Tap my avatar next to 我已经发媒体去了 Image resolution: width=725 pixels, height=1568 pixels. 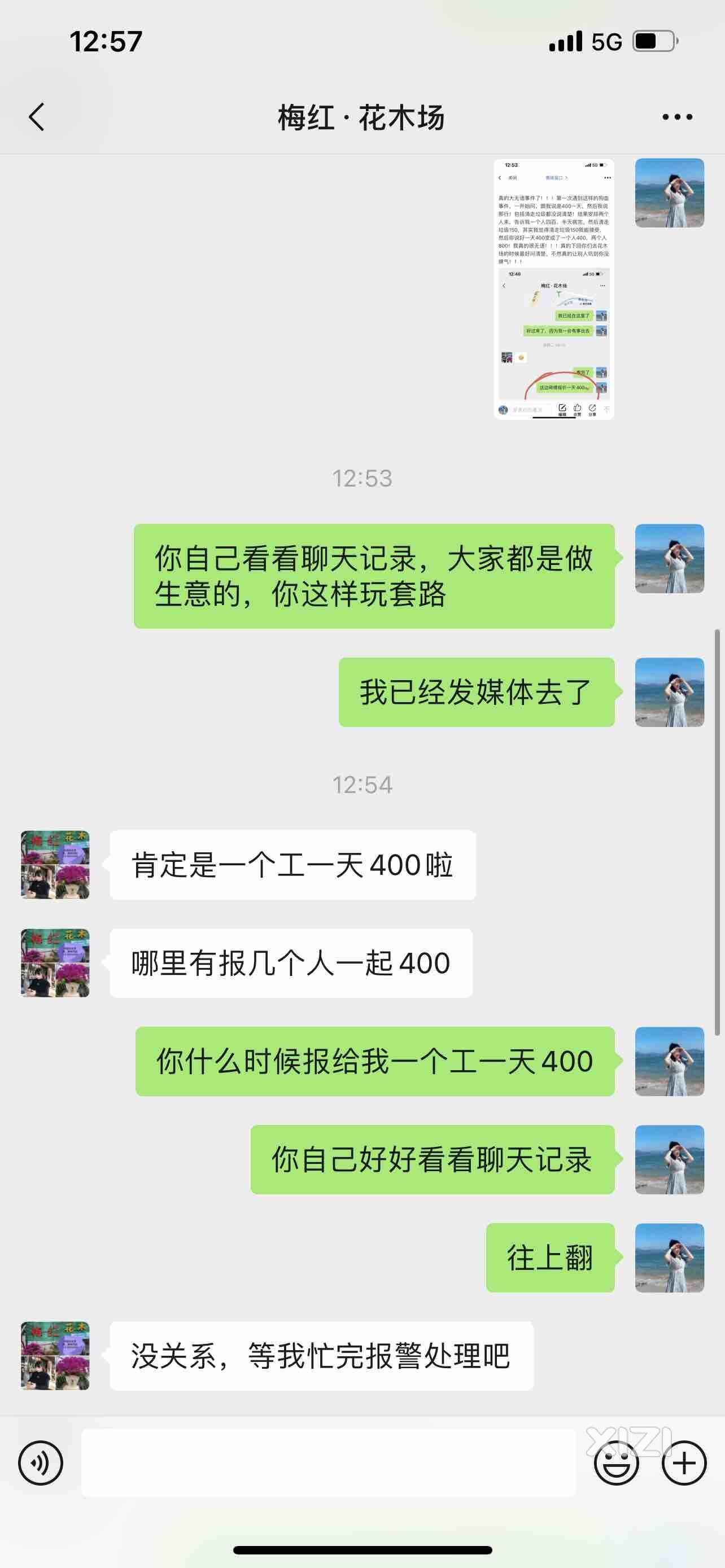coord(669,692)
